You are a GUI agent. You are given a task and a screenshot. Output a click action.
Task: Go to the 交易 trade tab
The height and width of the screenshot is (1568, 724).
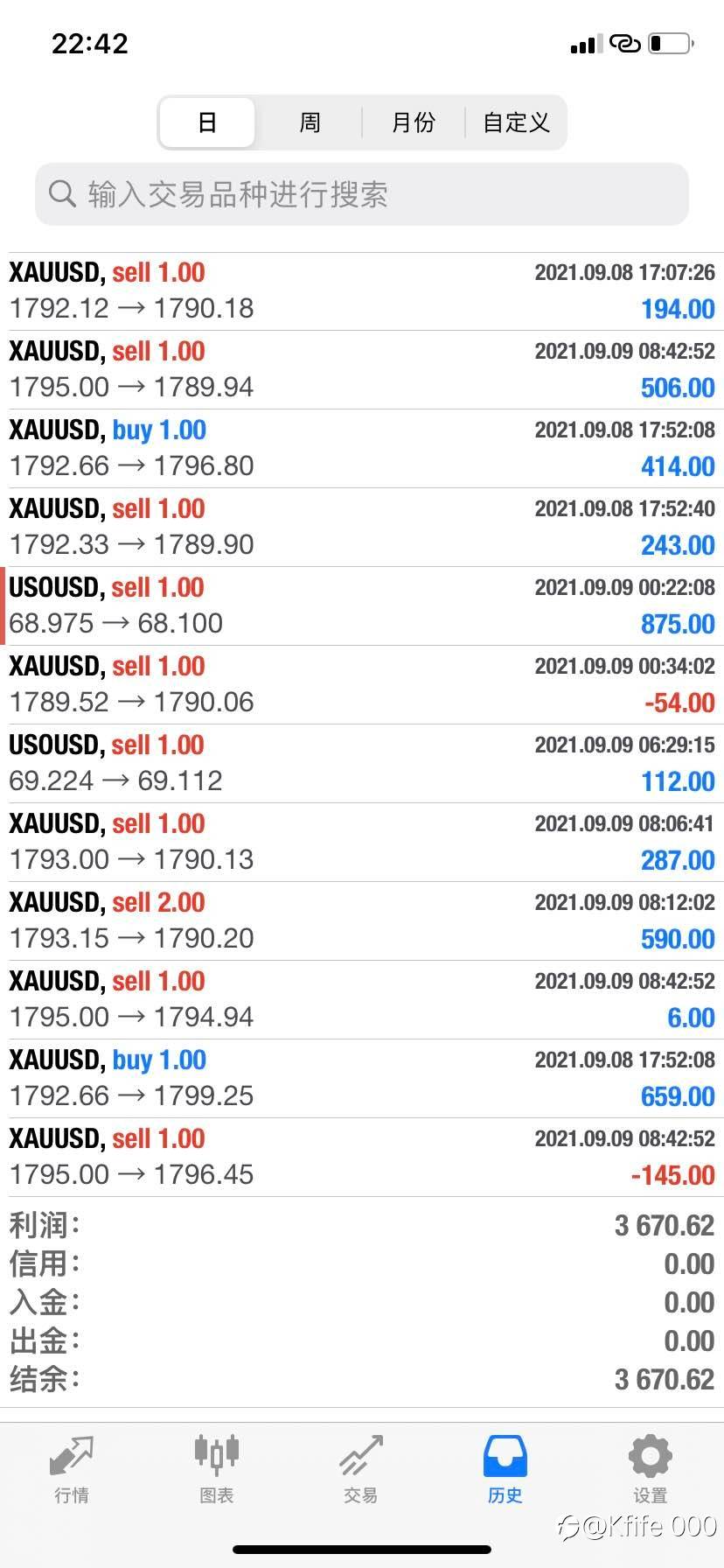(361, 1471)
